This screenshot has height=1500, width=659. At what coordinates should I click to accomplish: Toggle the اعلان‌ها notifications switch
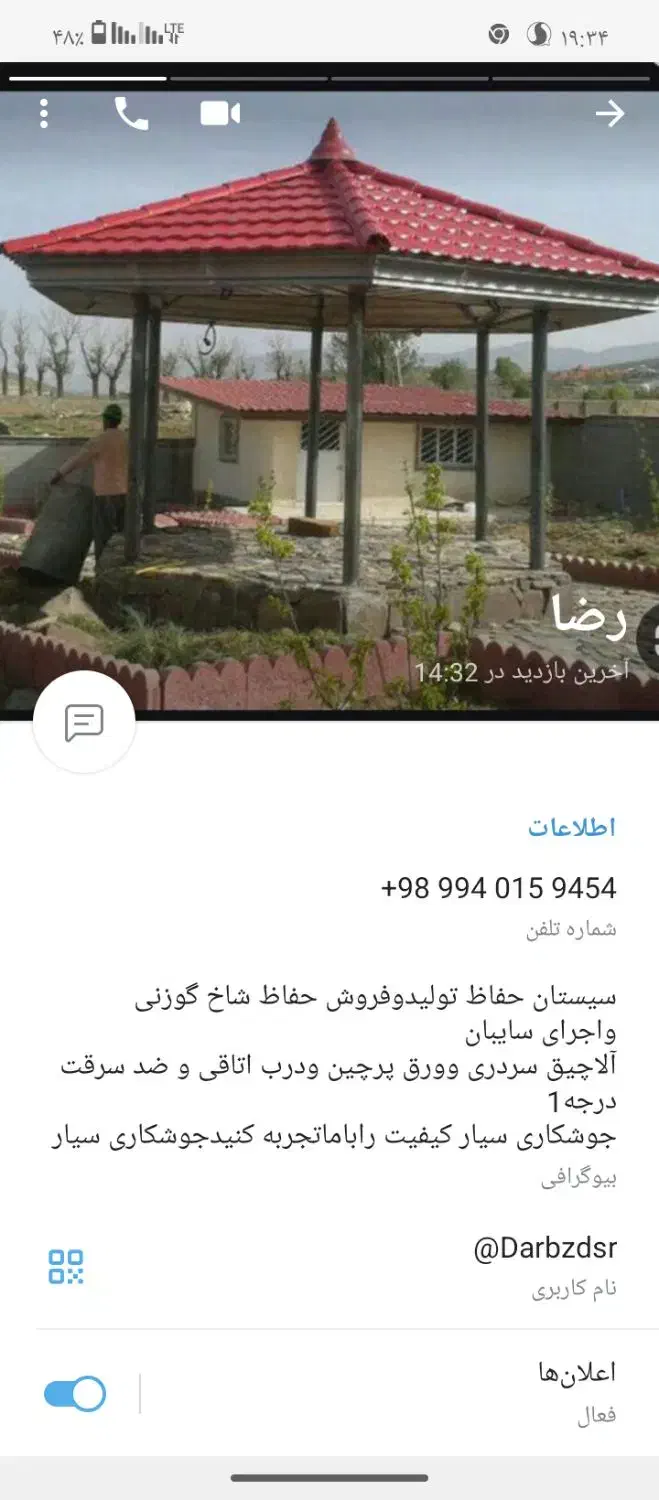pyautogui.click(x=75, y=1394)
